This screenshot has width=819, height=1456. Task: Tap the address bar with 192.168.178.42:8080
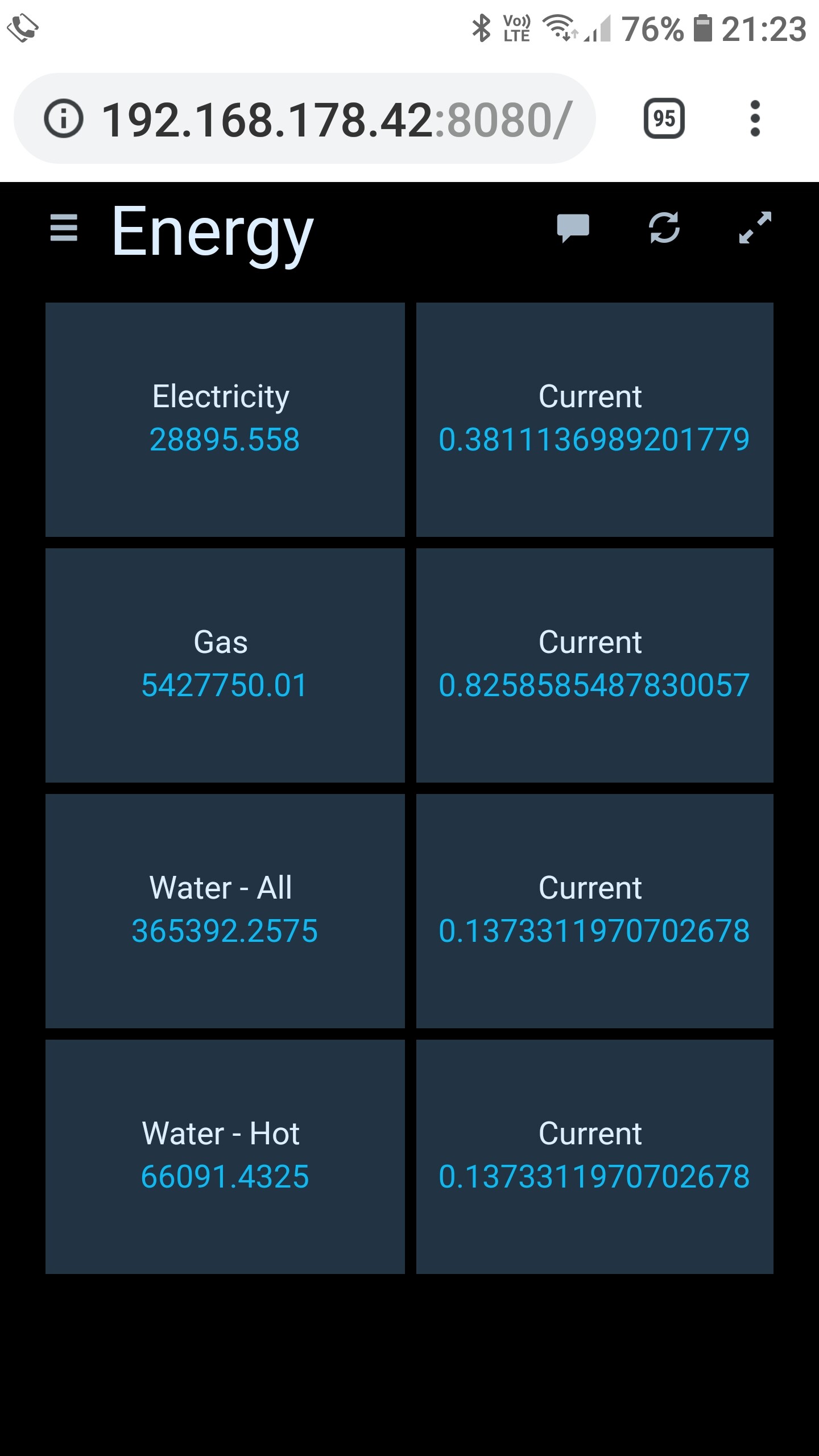coord(336,119)
